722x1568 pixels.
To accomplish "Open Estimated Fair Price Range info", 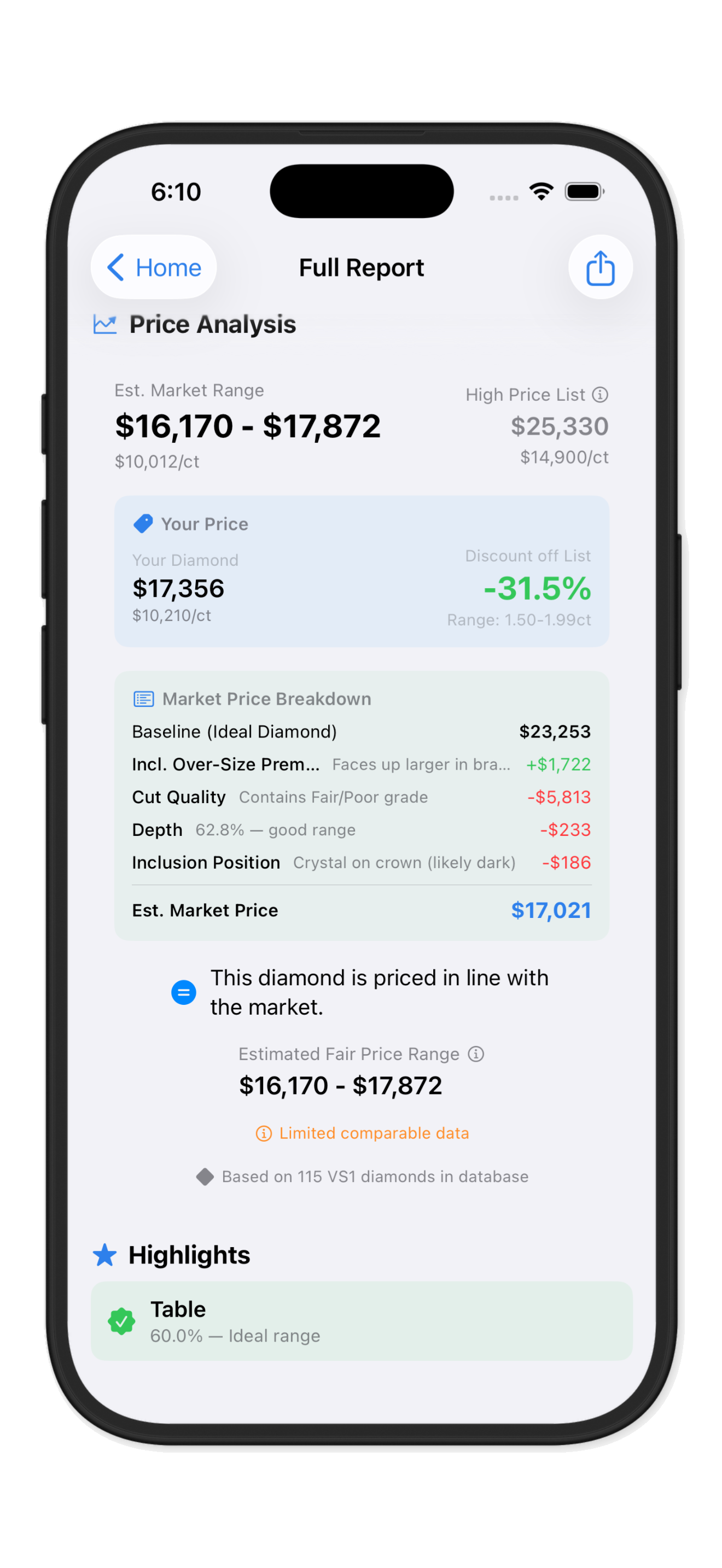I will (475, 1054).
